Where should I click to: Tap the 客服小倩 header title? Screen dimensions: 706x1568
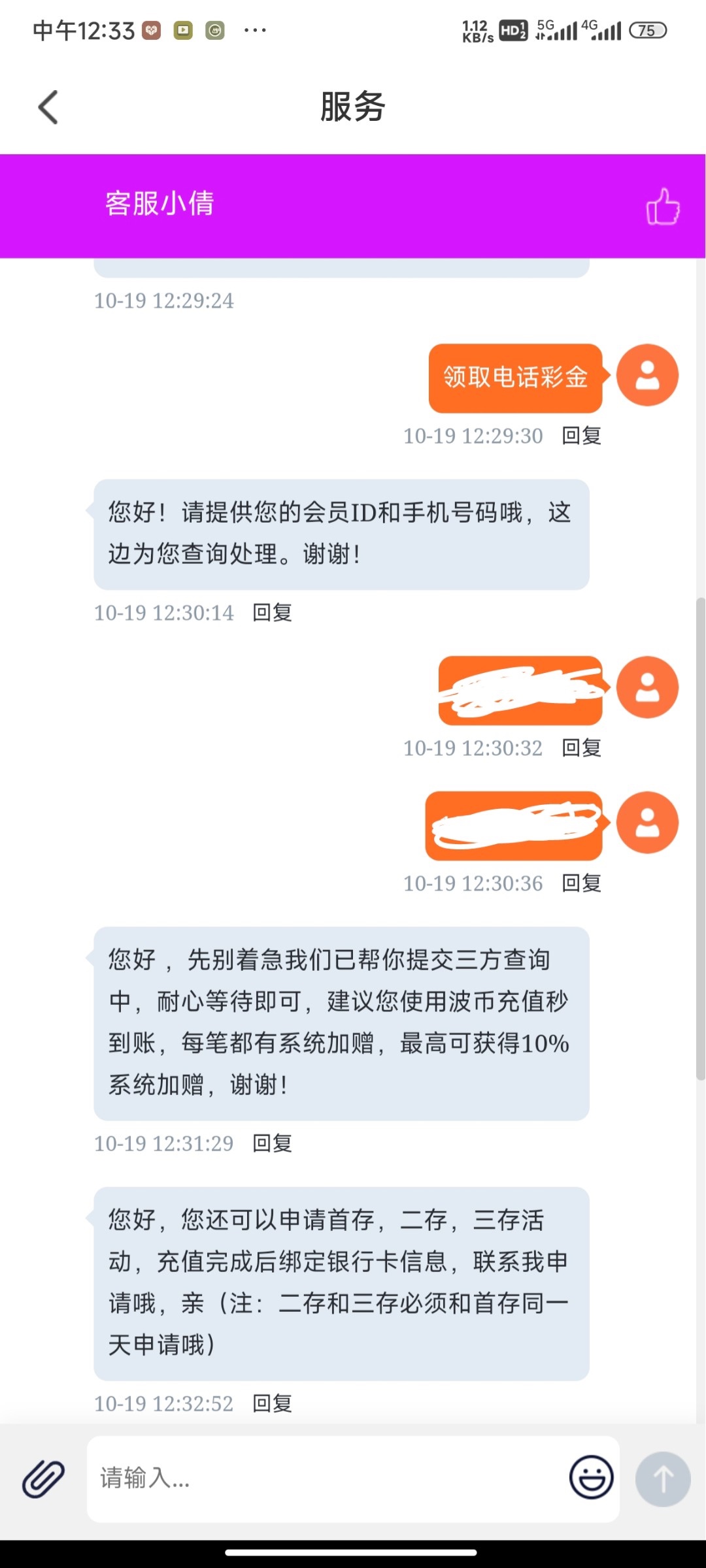pos(159,204)
